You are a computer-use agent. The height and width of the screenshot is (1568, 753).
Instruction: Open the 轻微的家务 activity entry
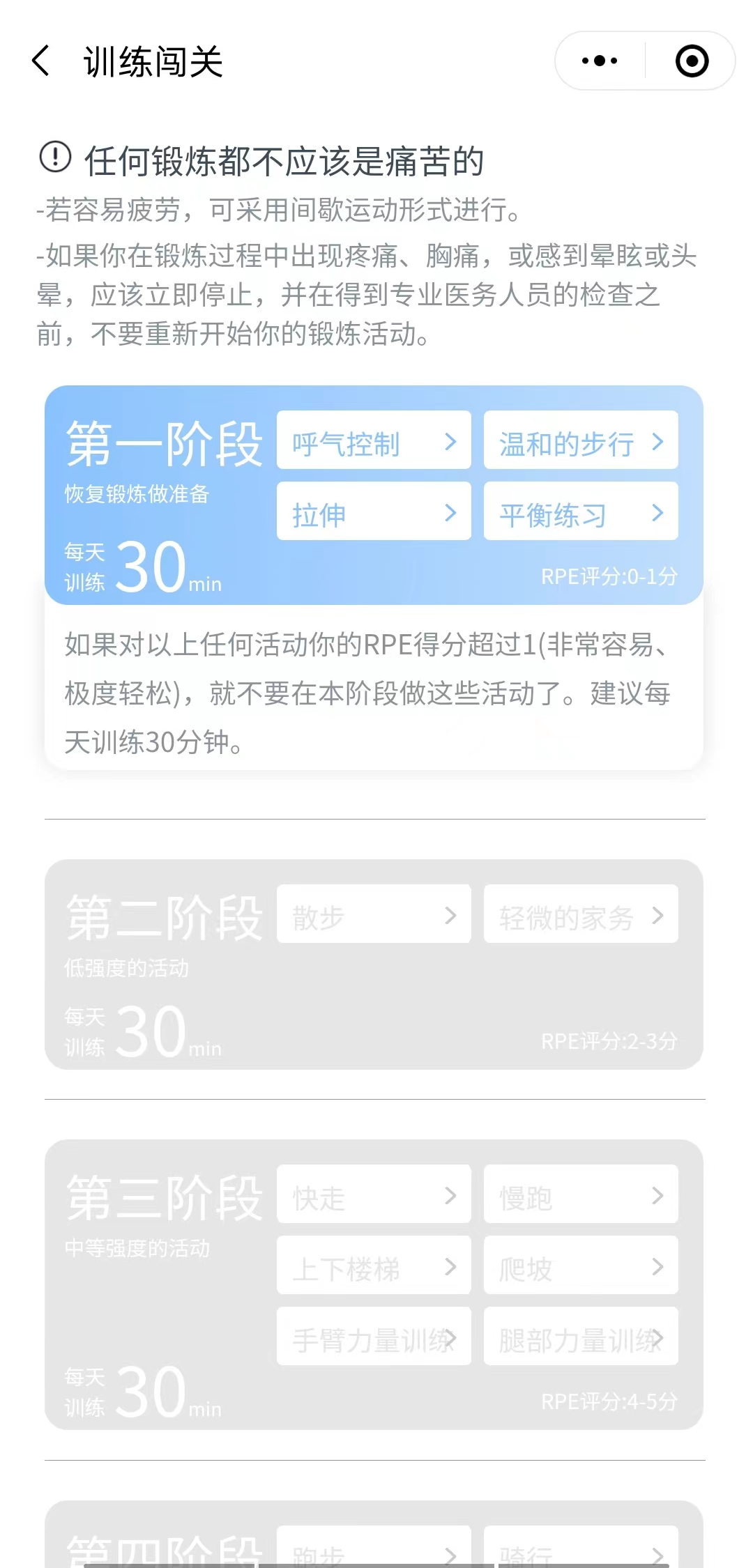[x=581, y=915]
